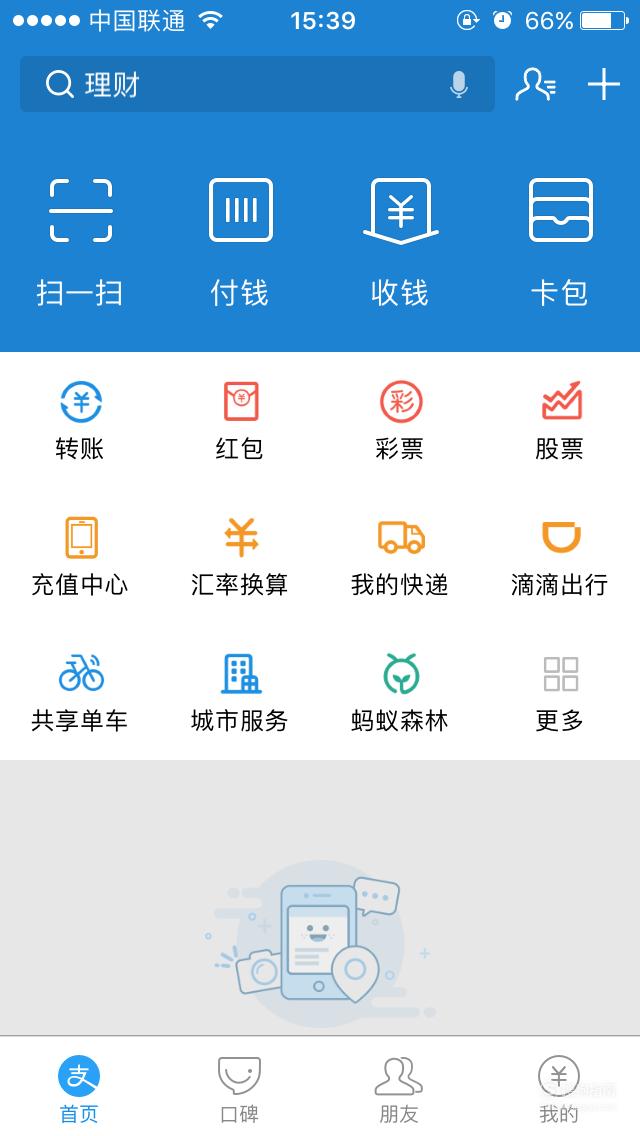
Task: Open the contacts icon in top bar
Action: click(536, 85)
